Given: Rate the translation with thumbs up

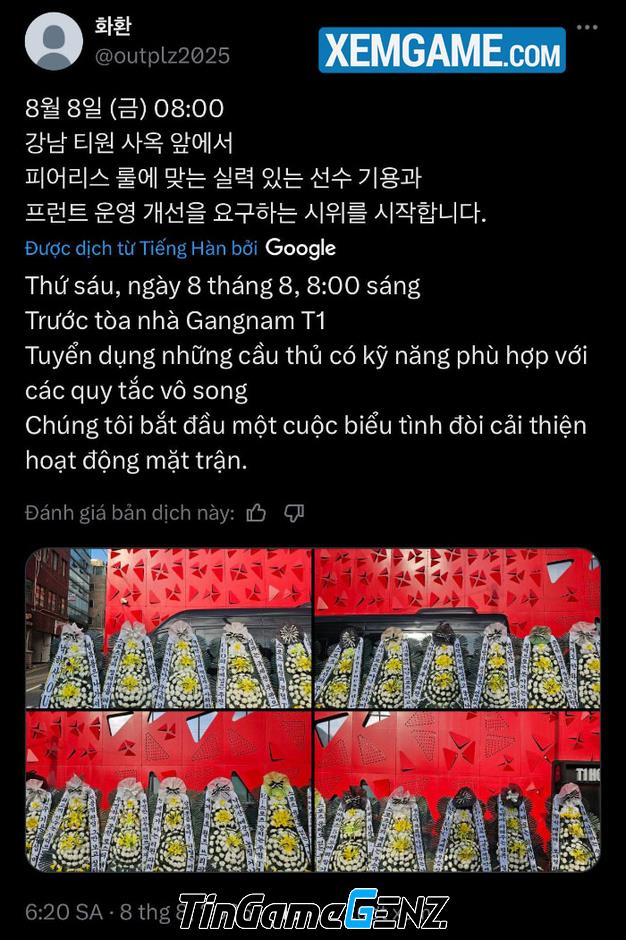Looking at the screenshot, I should click(x=257, y=513).
